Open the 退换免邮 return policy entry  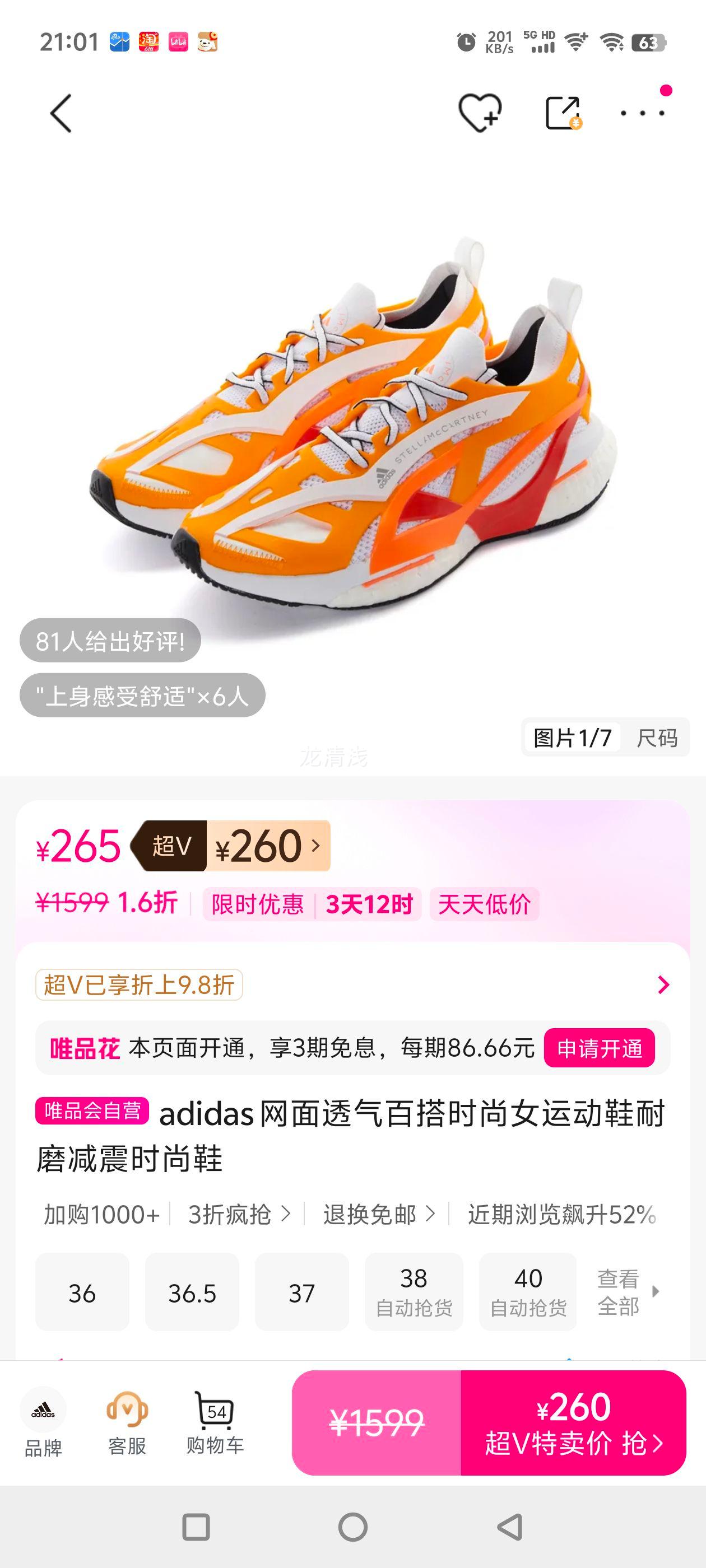375,1215
